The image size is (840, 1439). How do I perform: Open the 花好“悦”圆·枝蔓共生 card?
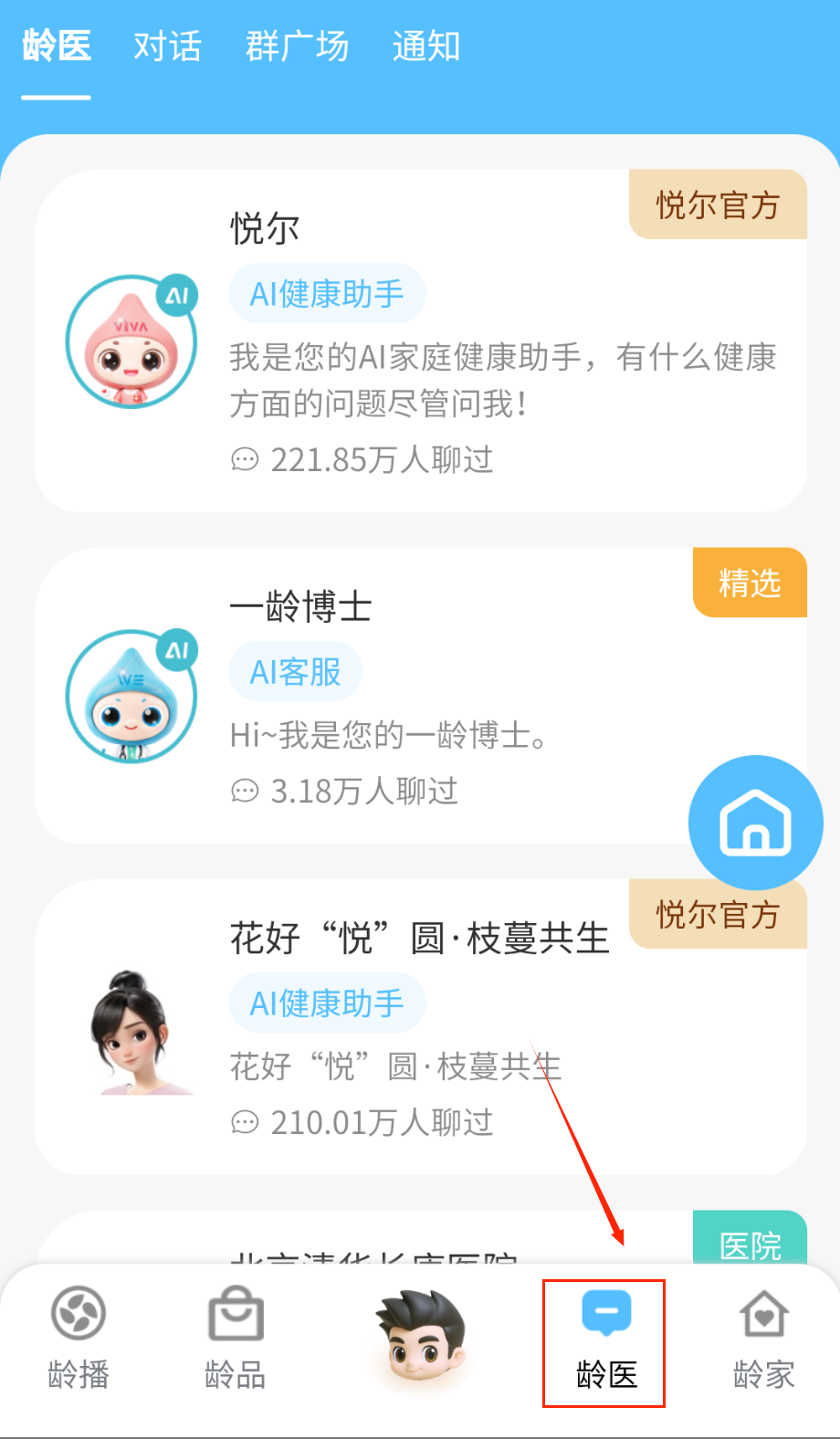pos(420,1027)
